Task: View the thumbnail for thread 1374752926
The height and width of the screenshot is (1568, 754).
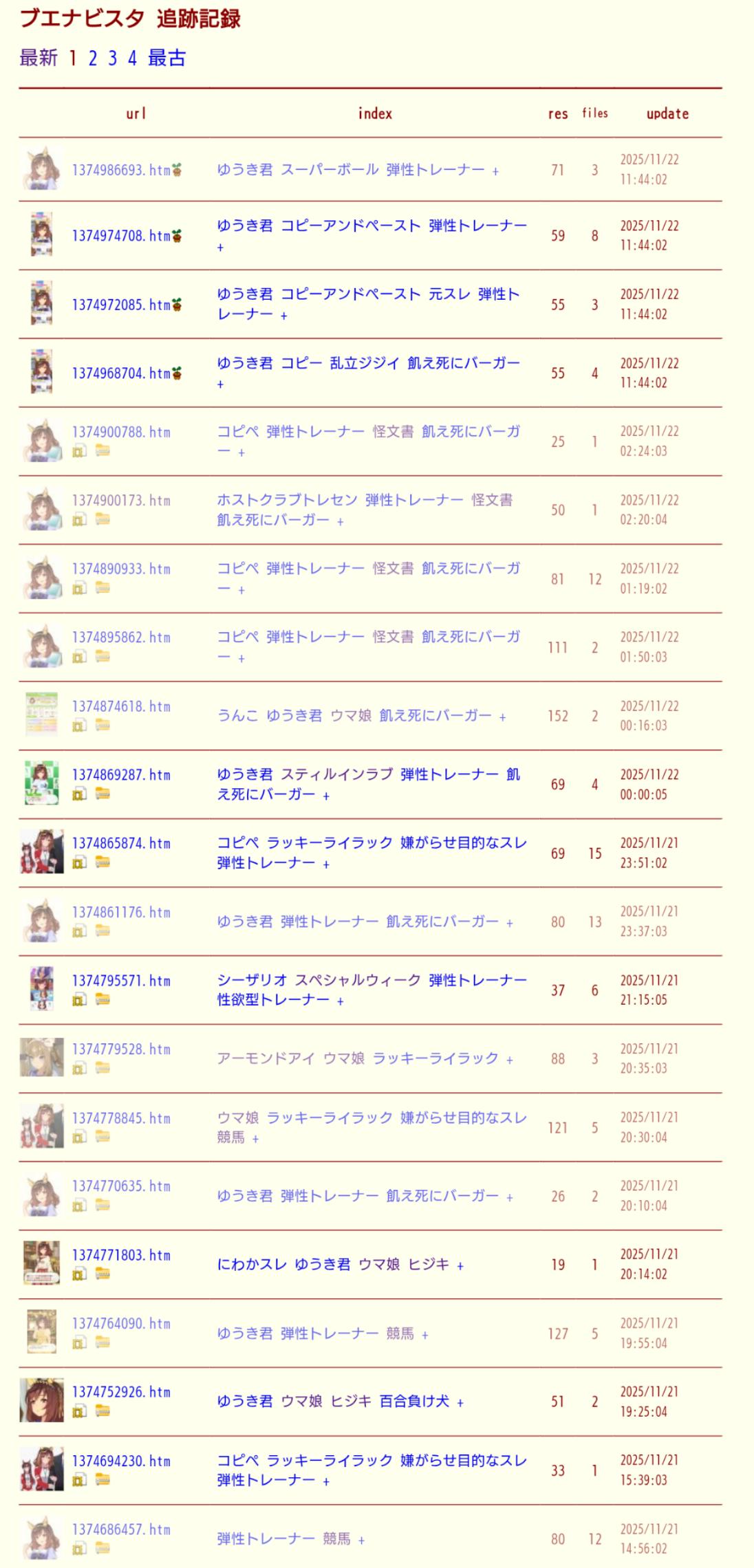Action: (42, 1400)
